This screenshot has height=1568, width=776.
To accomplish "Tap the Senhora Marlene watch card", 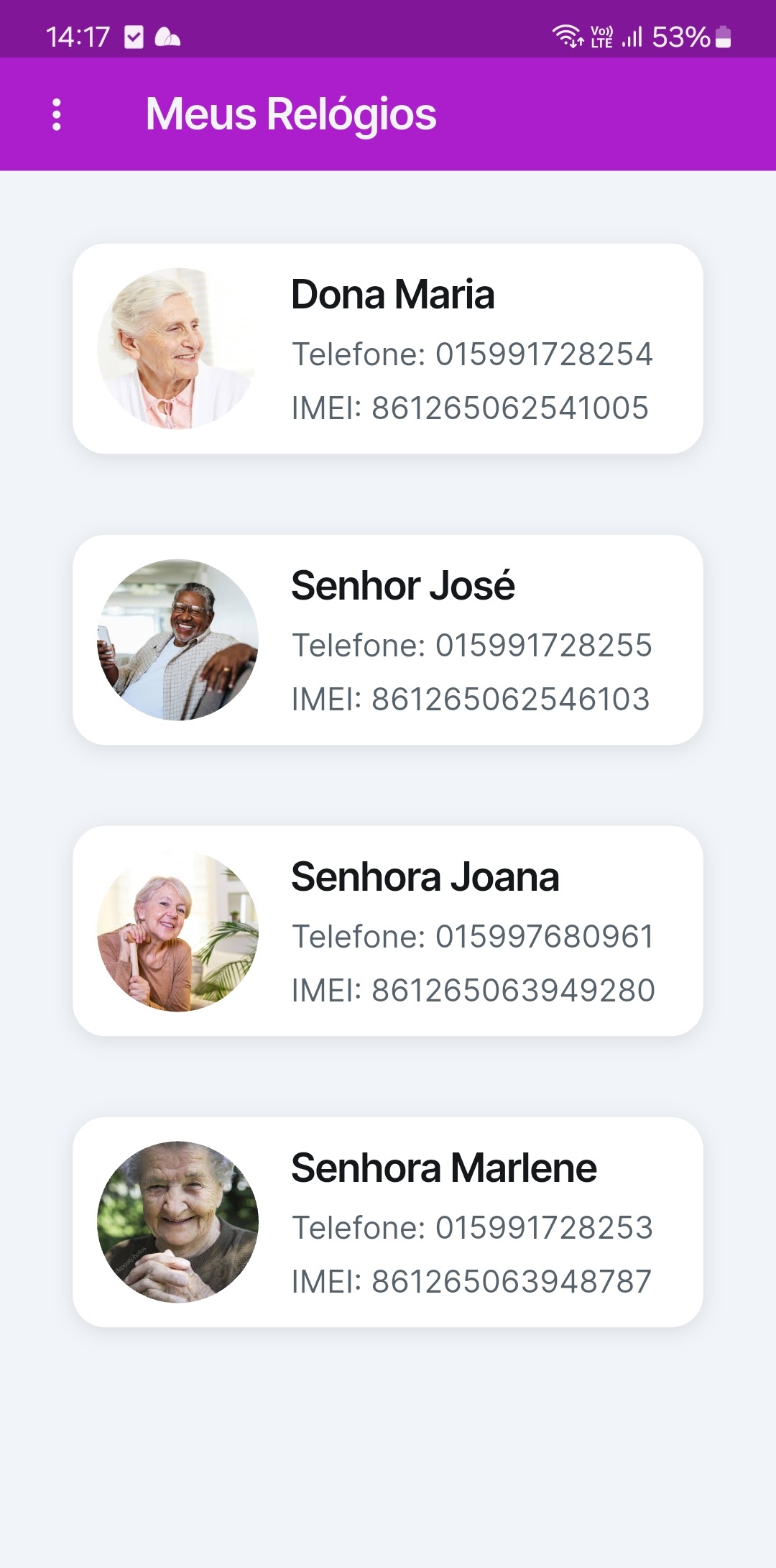I will [x=388, y=1222].
